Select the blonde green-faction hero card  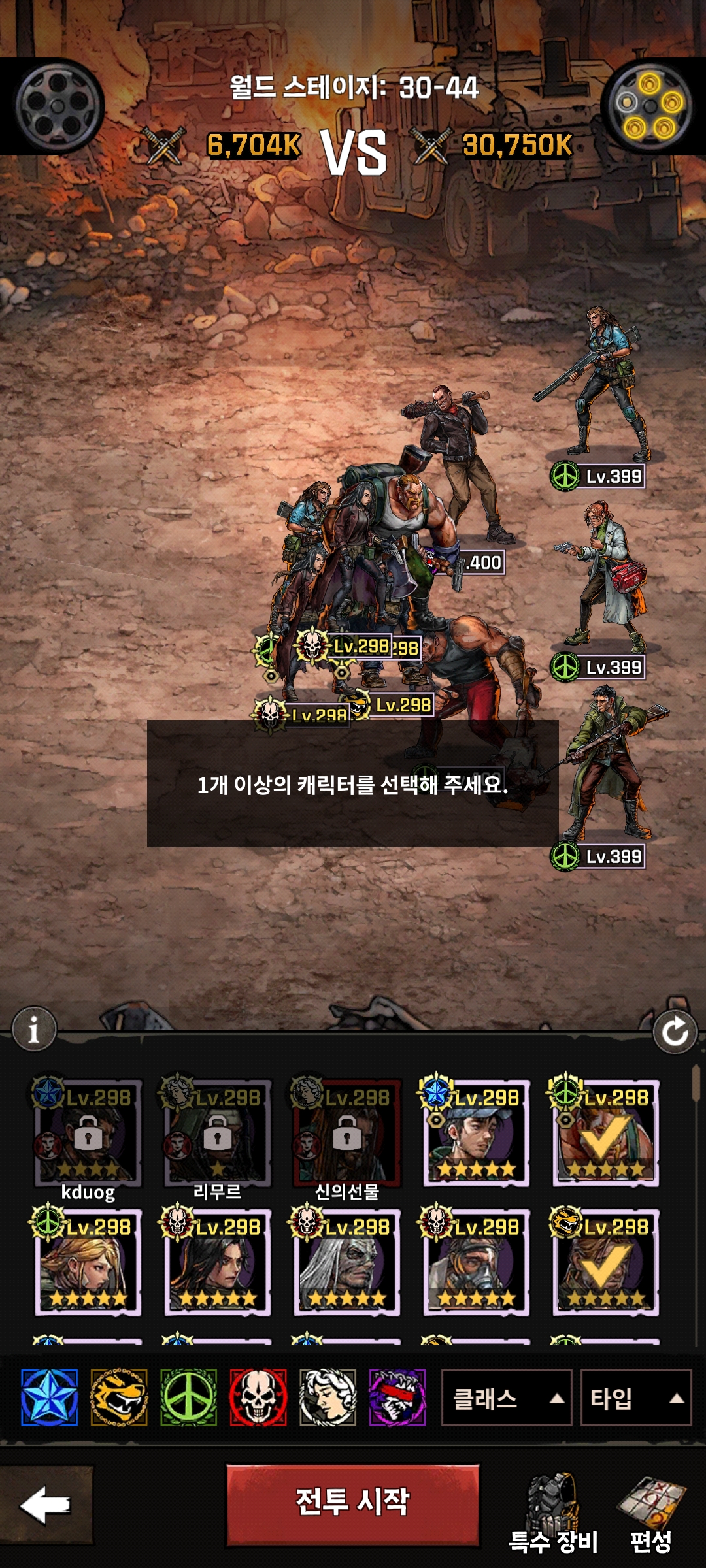[88, 1262]
